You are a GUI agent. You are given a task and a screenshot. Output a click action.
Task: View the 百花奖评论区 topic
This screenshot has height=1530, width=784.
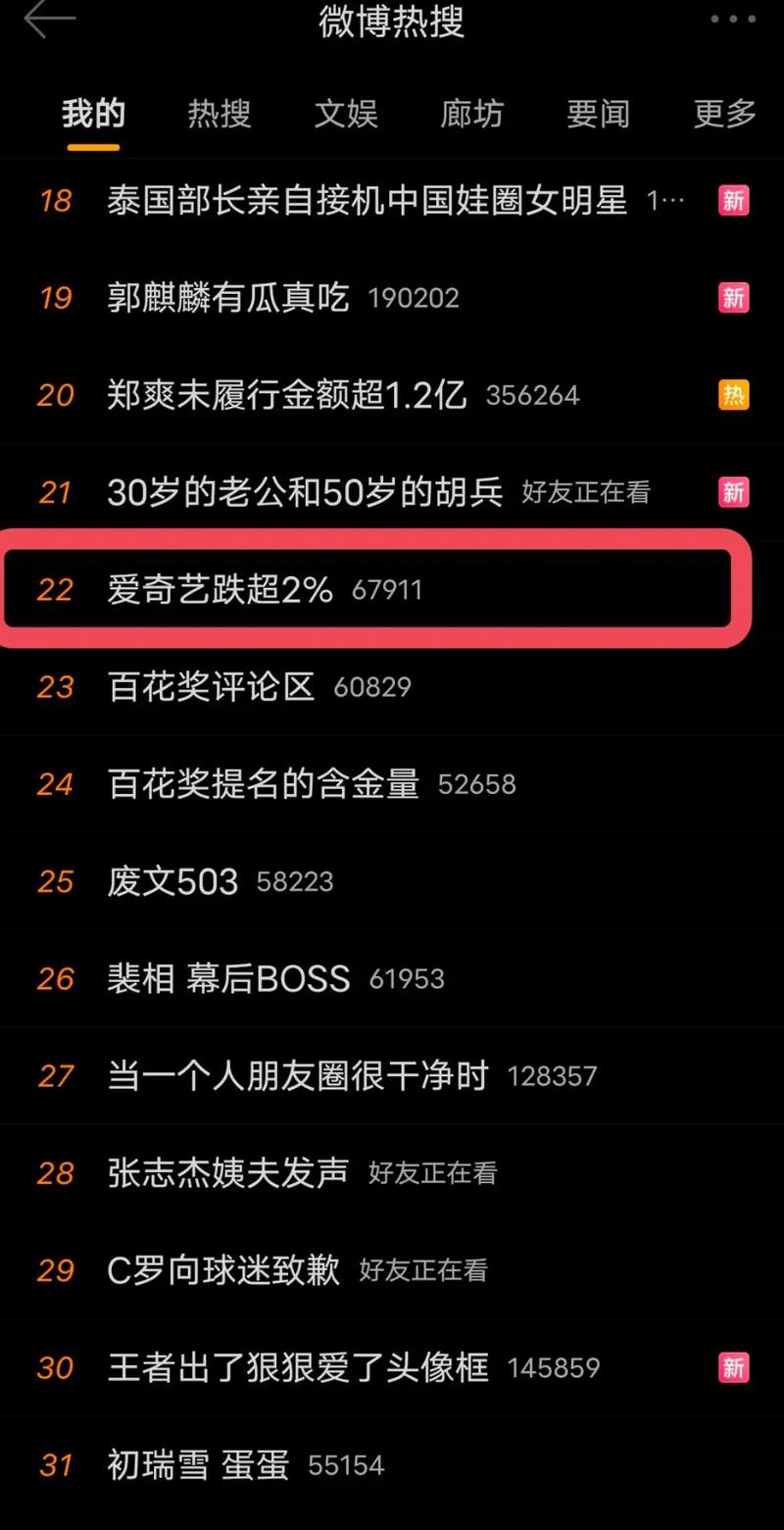[211, 687]
